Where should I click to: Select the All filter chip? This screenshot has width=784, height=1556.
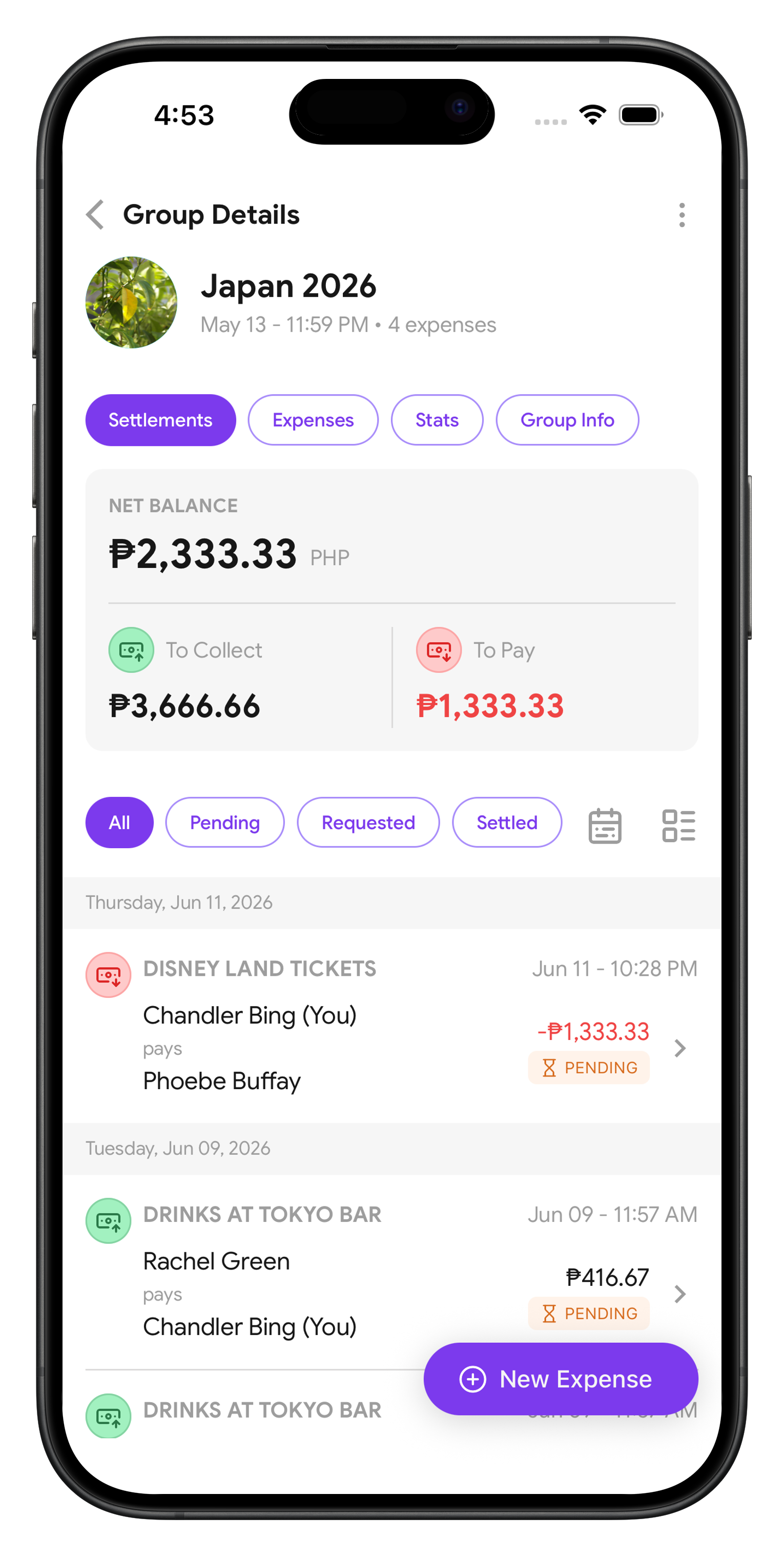pos(119,822)
